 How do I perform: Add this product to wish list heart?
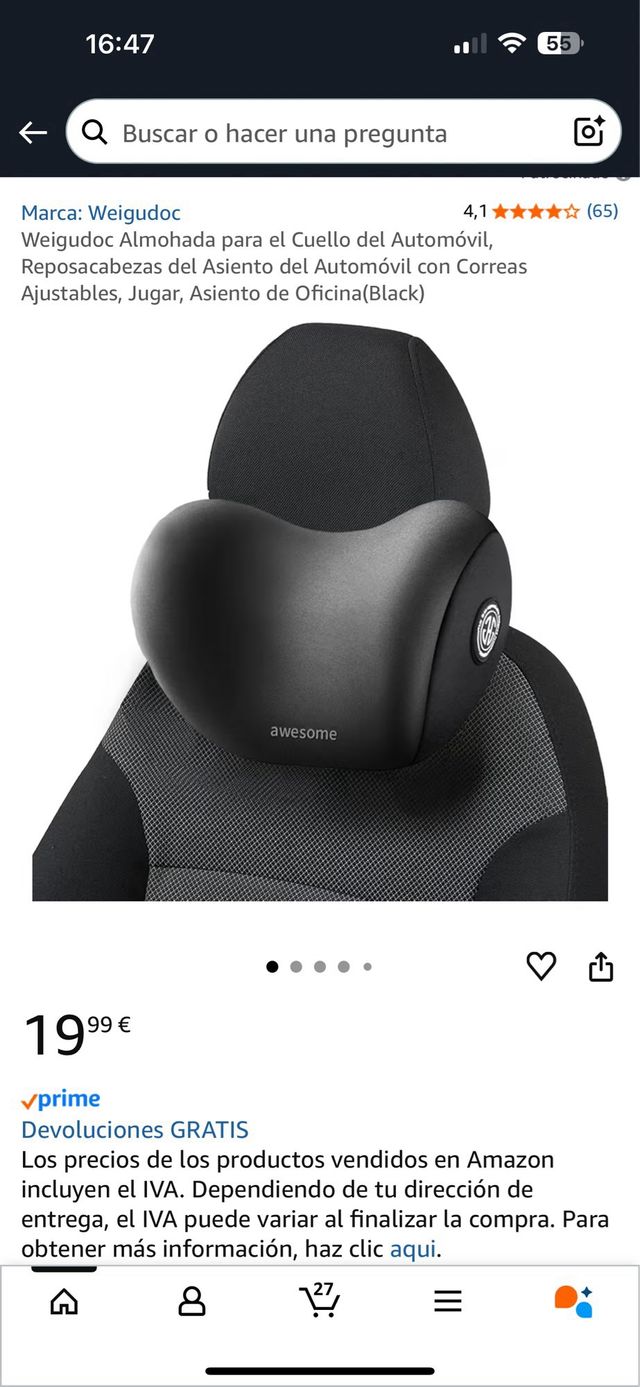[x=541, y=966]
